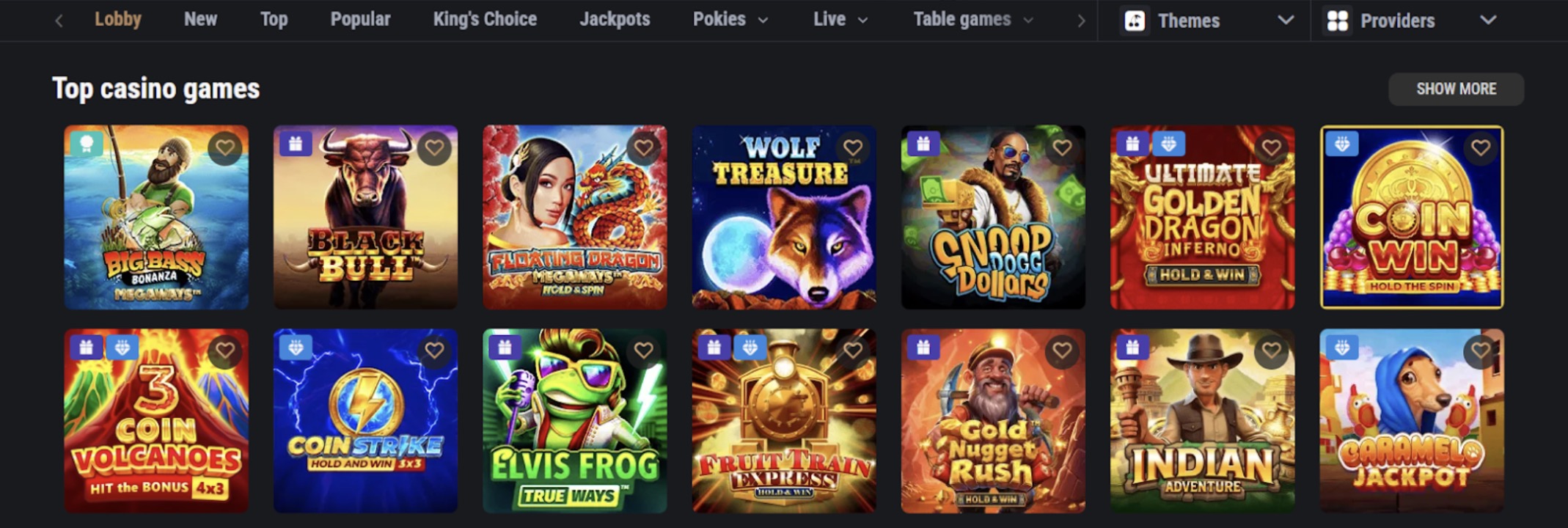Tap the Show More button
Viewport: 1568px width, 528px height.
[1456, 89]
